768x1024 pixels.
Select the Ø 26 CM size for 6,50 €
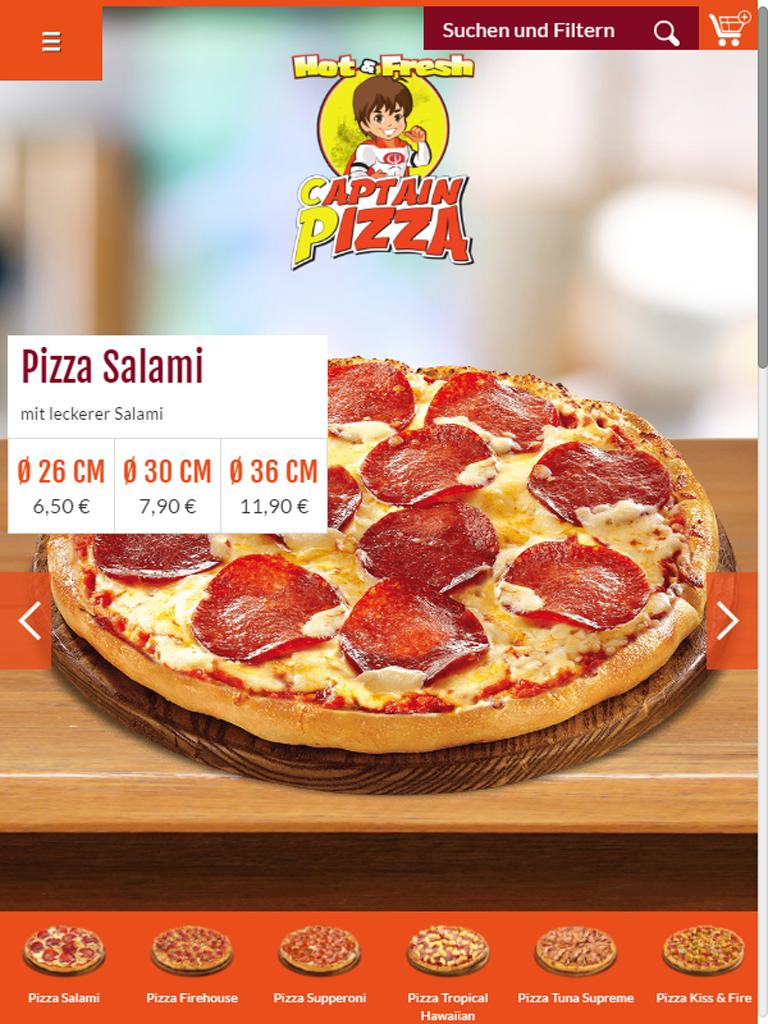(61, 486)
